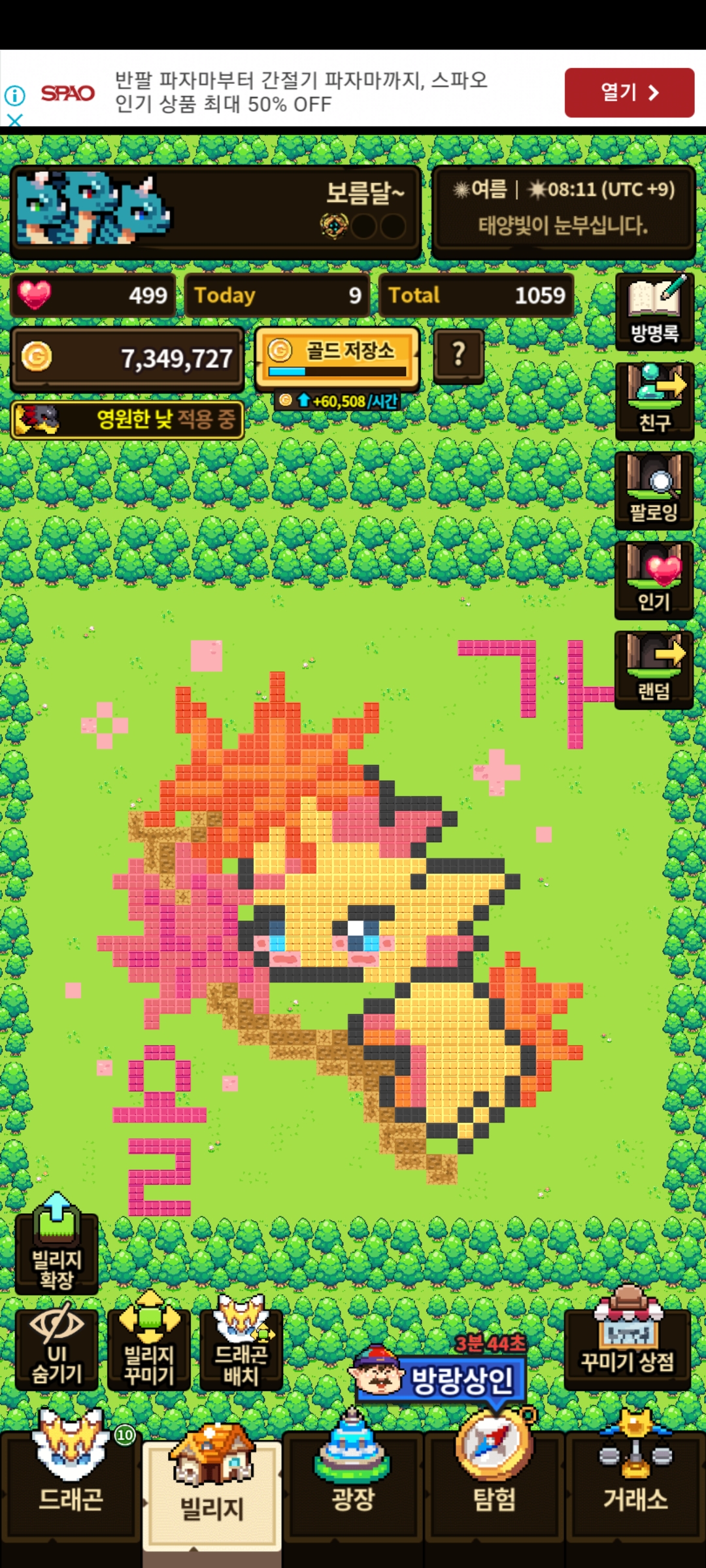Open 드래곤 배치 dragon placement
Screen dimensions: 706x1568
[241, 1348]
